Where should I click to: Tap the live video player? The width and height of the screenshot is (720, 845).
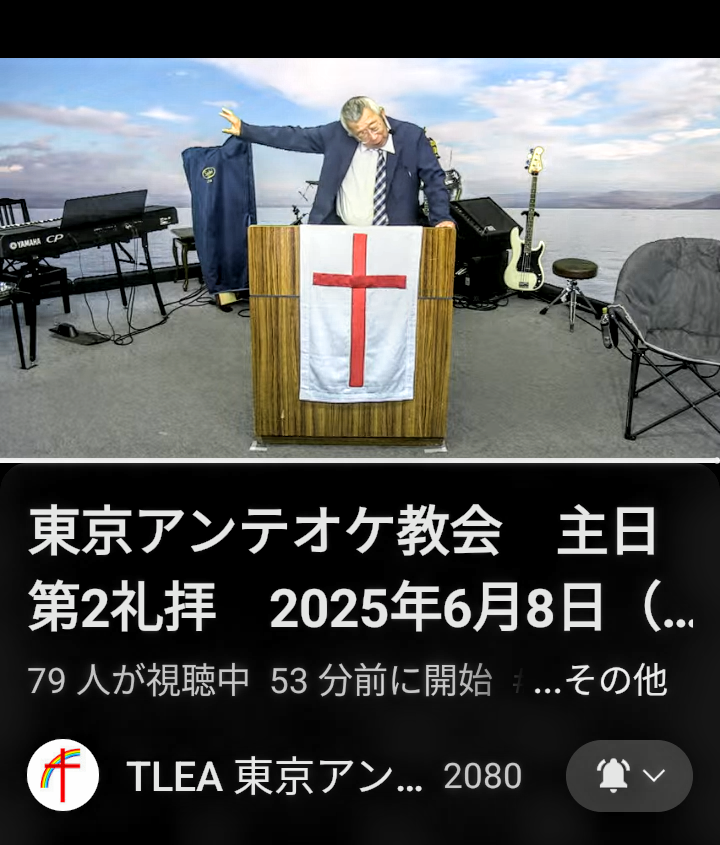pyautogui.click(x=360, y=258)
